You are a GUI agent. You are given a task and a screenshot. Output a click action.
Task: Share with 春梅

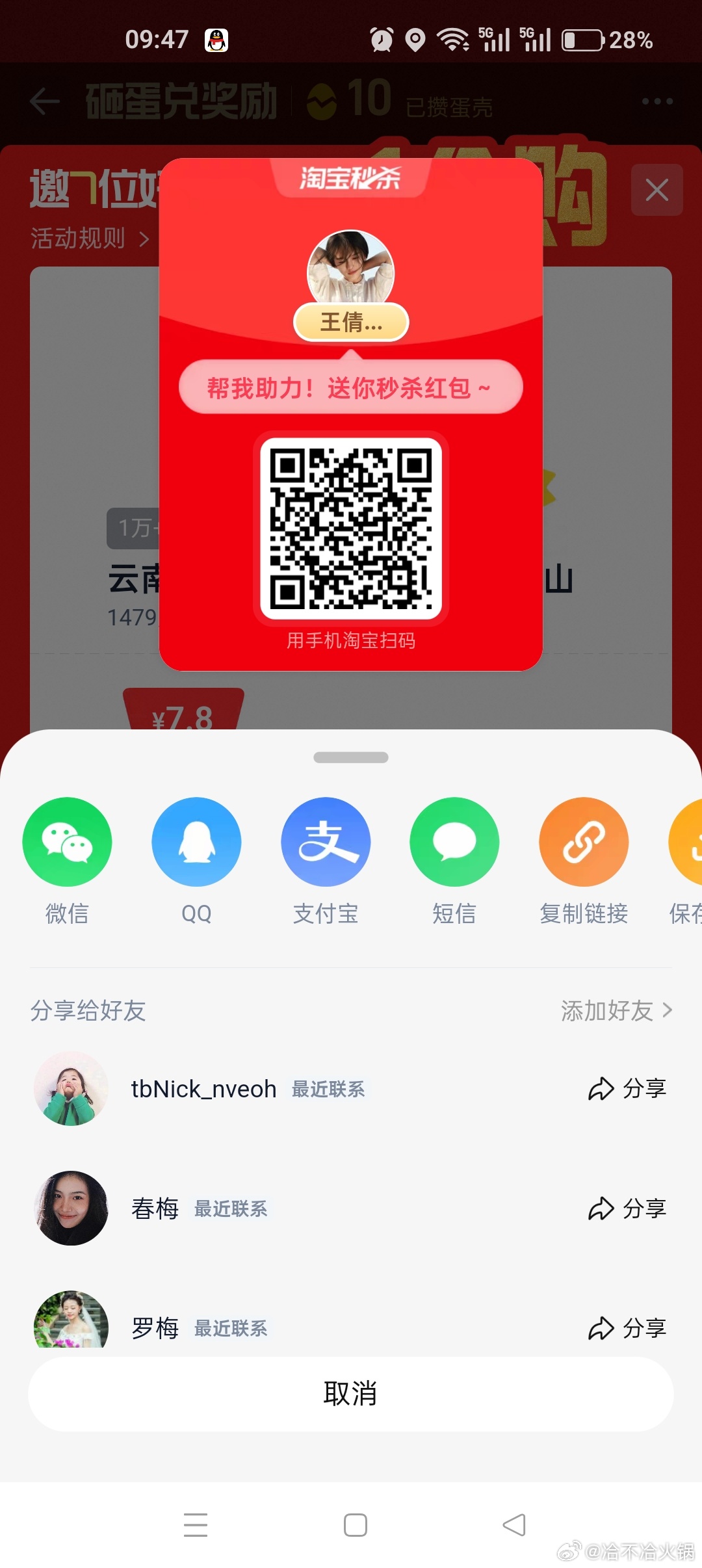click(627, 1209)
